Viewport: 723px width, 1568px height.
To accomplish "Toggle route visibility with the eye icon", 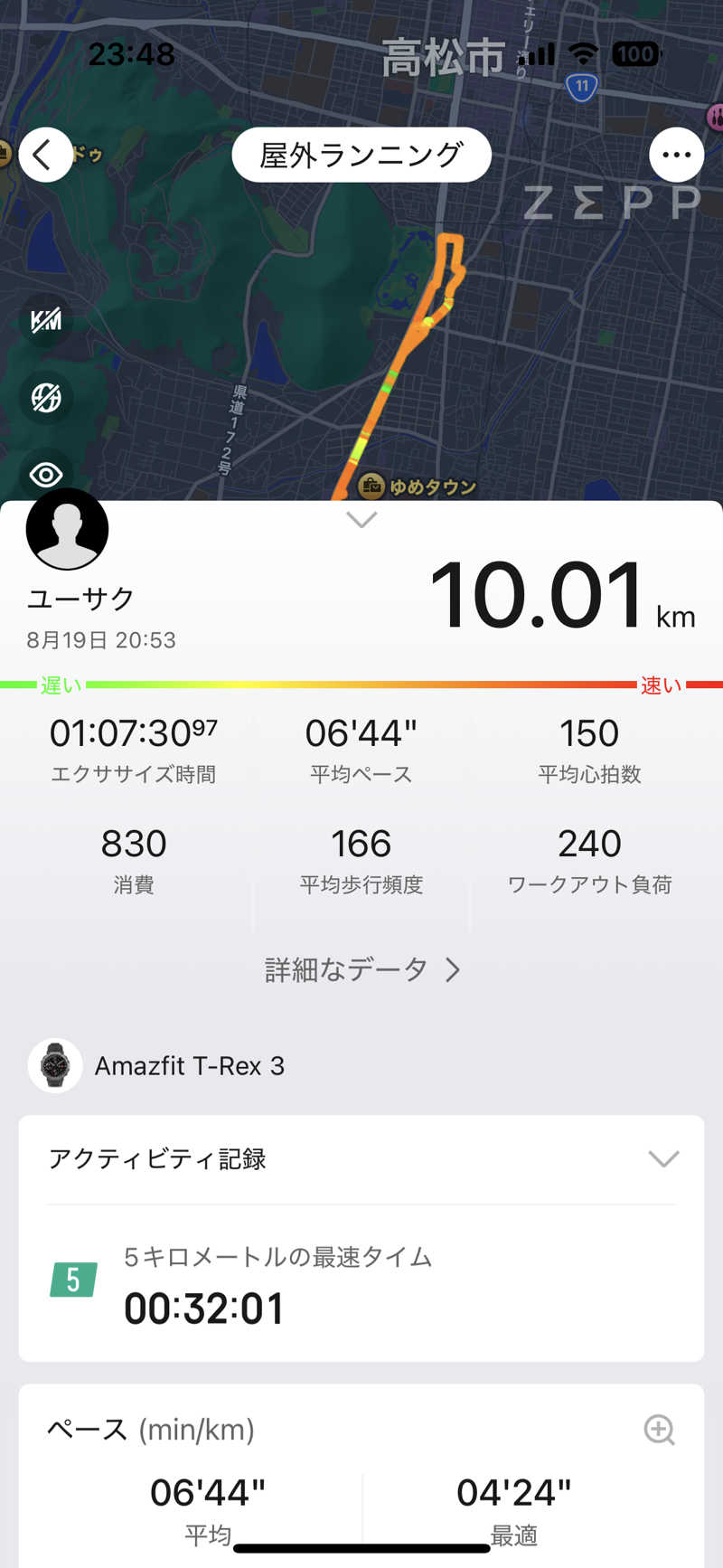I will pos(46,474).
